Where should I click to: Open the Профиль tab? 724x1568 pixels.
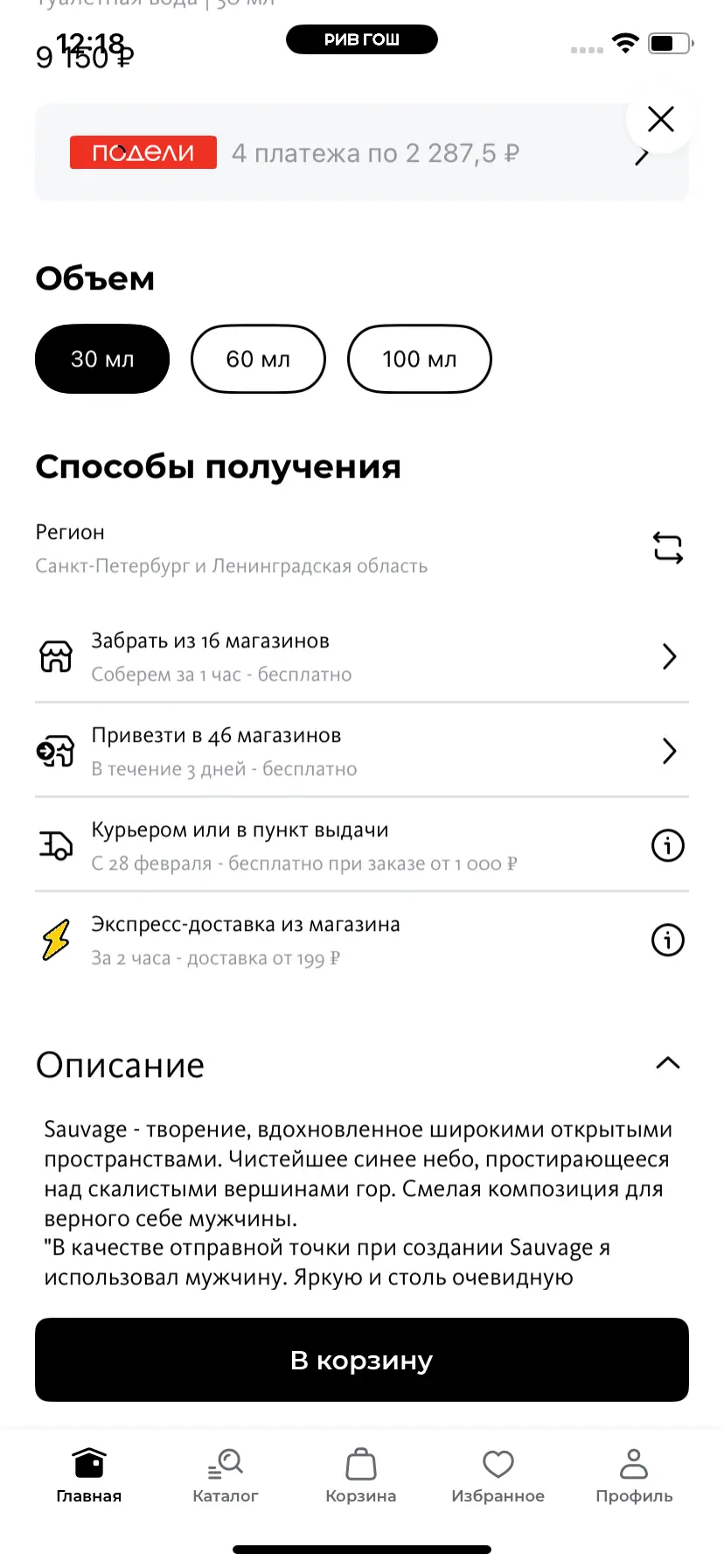tap(634, 1475)
